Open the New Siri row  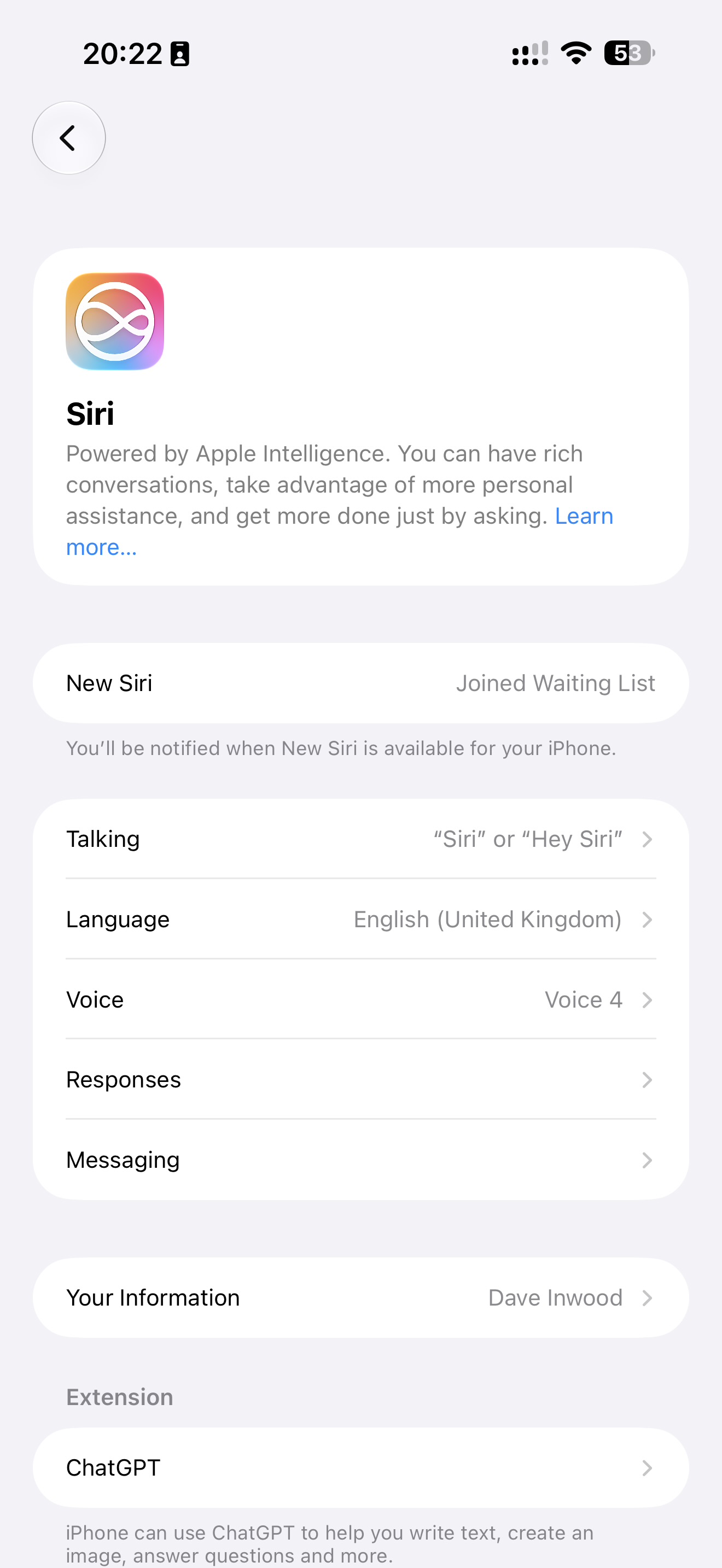tap(361, 683)
